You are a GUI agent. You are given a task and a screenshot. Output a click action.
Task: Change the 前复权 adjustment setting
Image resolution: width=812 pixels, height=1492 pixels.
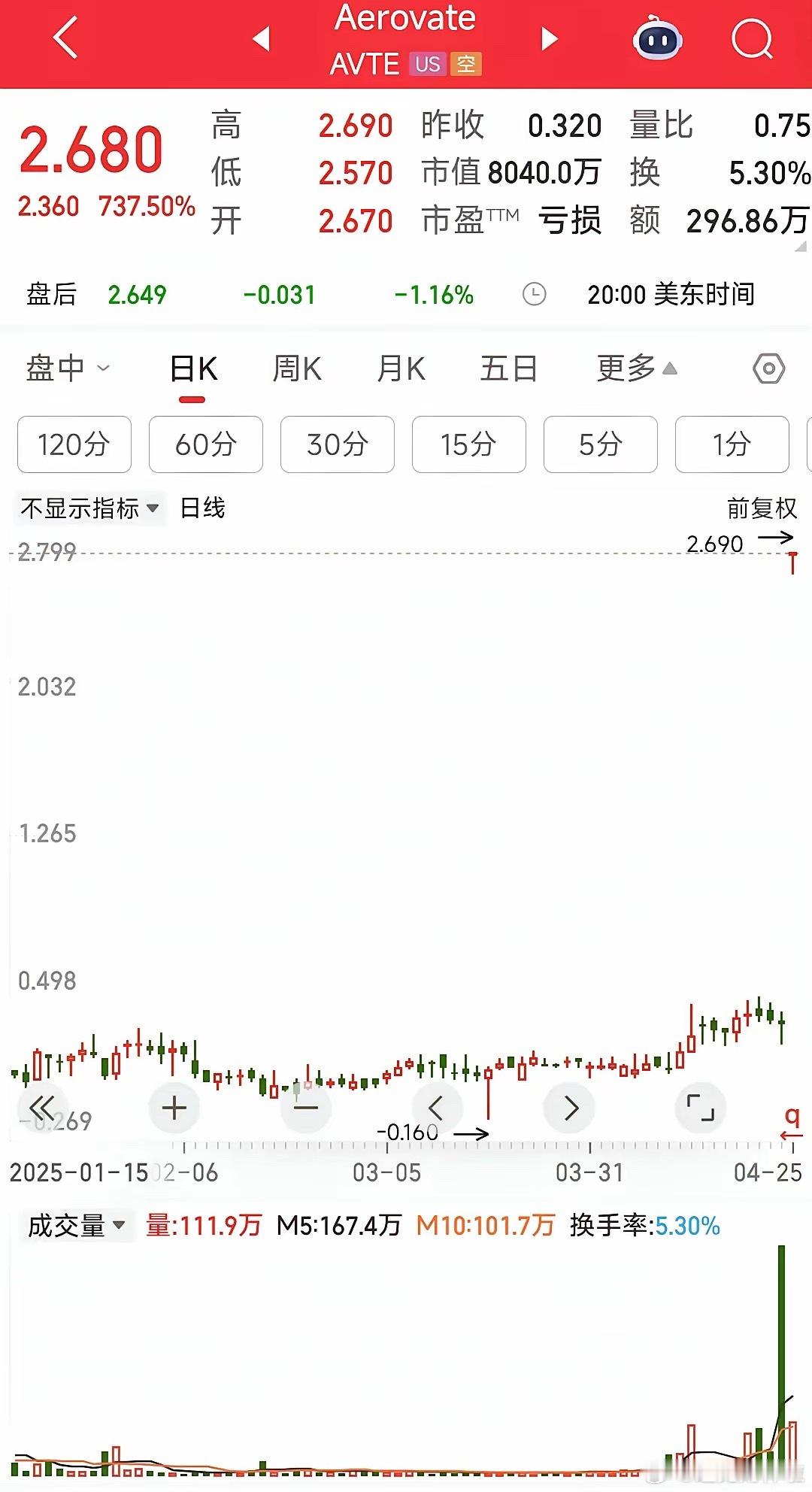coord(762,508)
